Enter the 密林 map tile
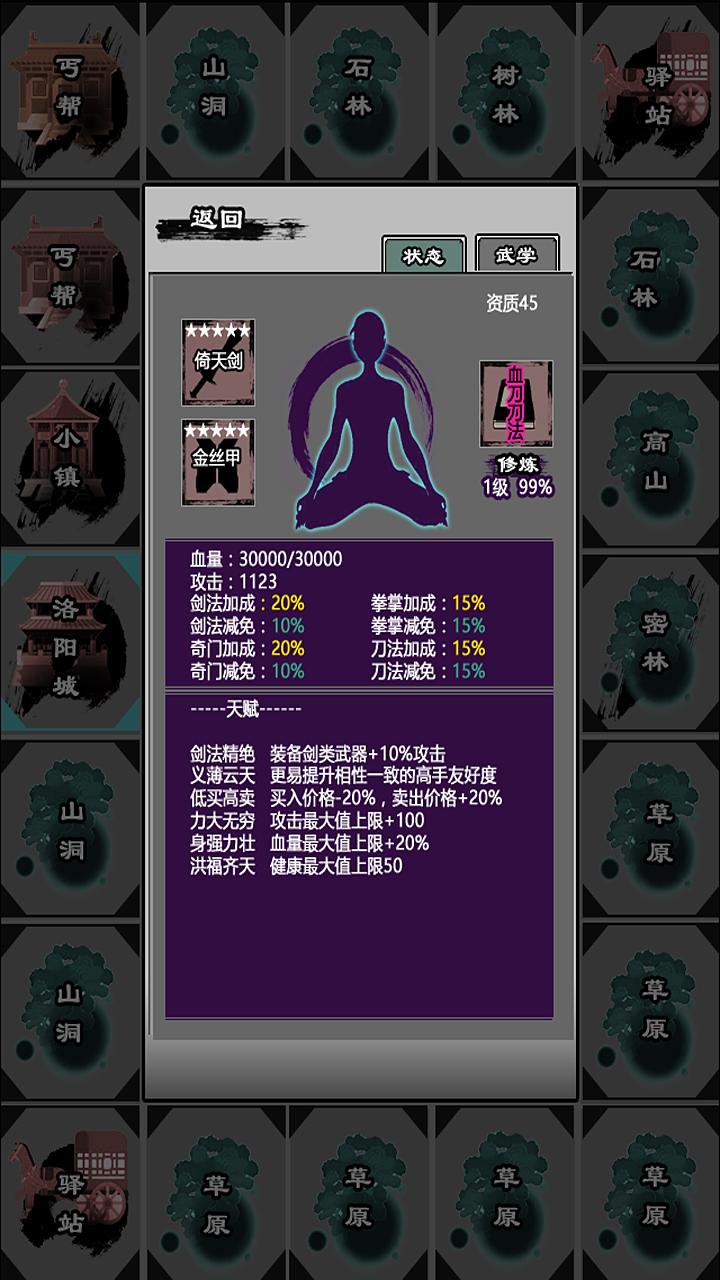The height and width of the screenshot is (1280, 720). (651, 643)
